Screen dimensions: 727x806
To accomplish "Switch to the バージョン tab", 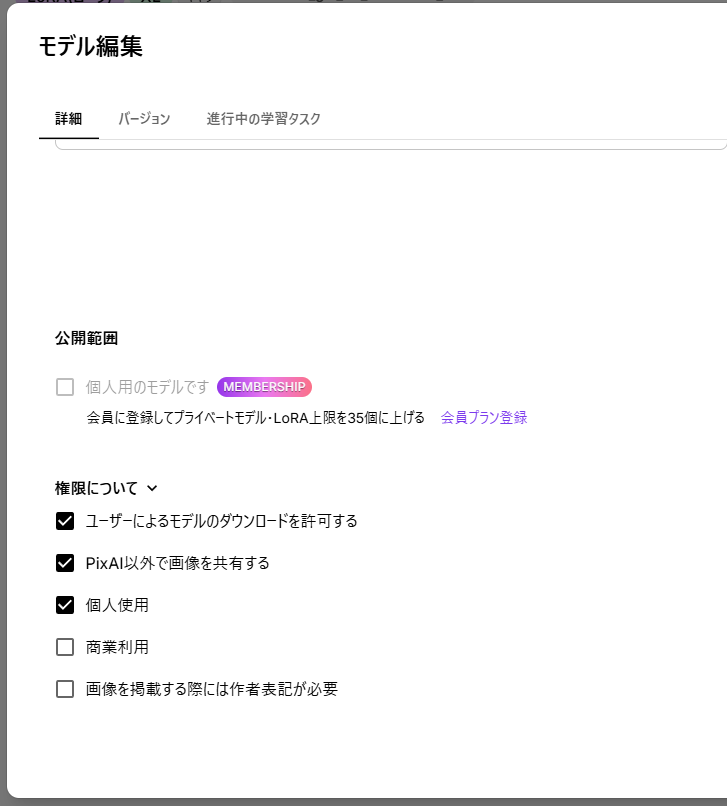I will coord(144,119).
